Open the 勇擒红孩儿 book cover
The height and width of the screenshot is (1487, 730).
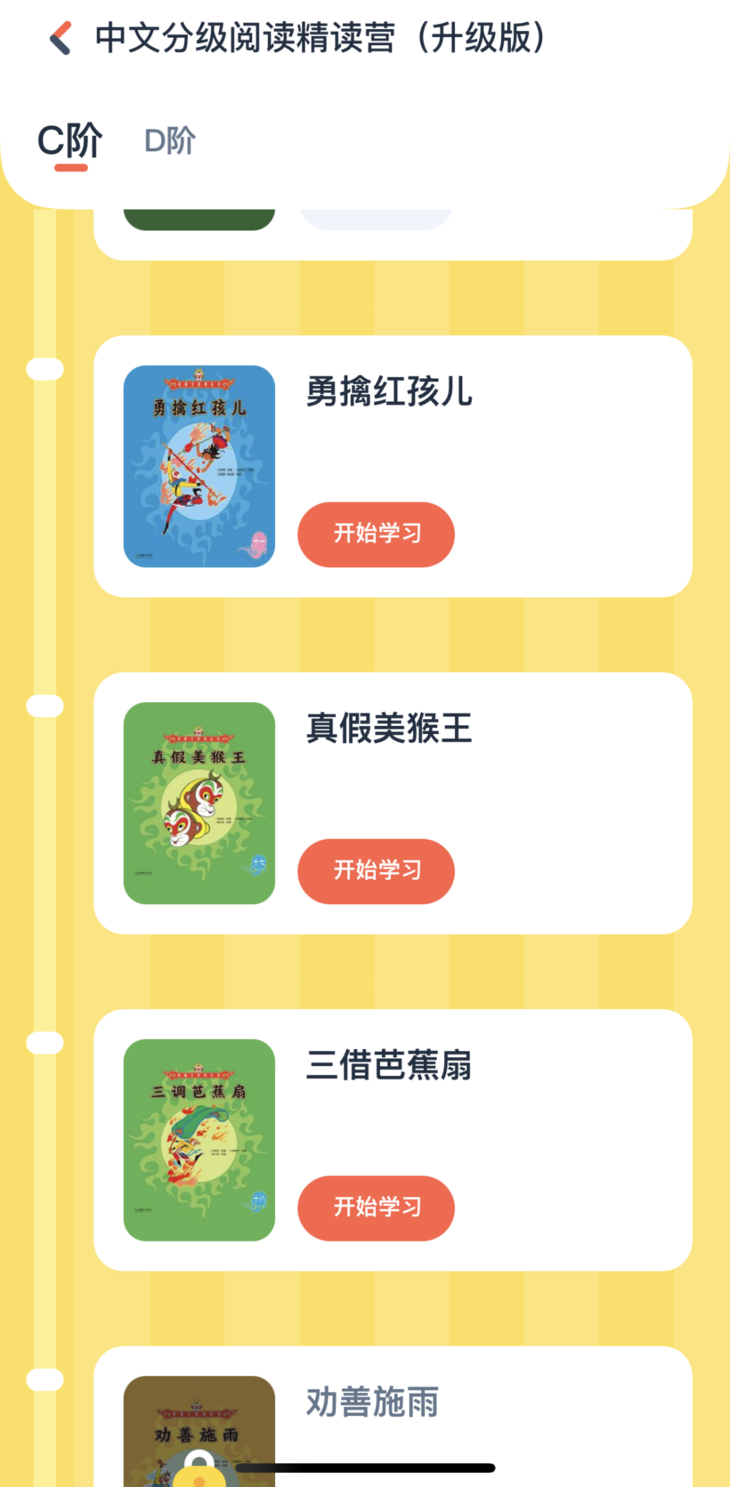pyautogui.click(x=199, y=465)
